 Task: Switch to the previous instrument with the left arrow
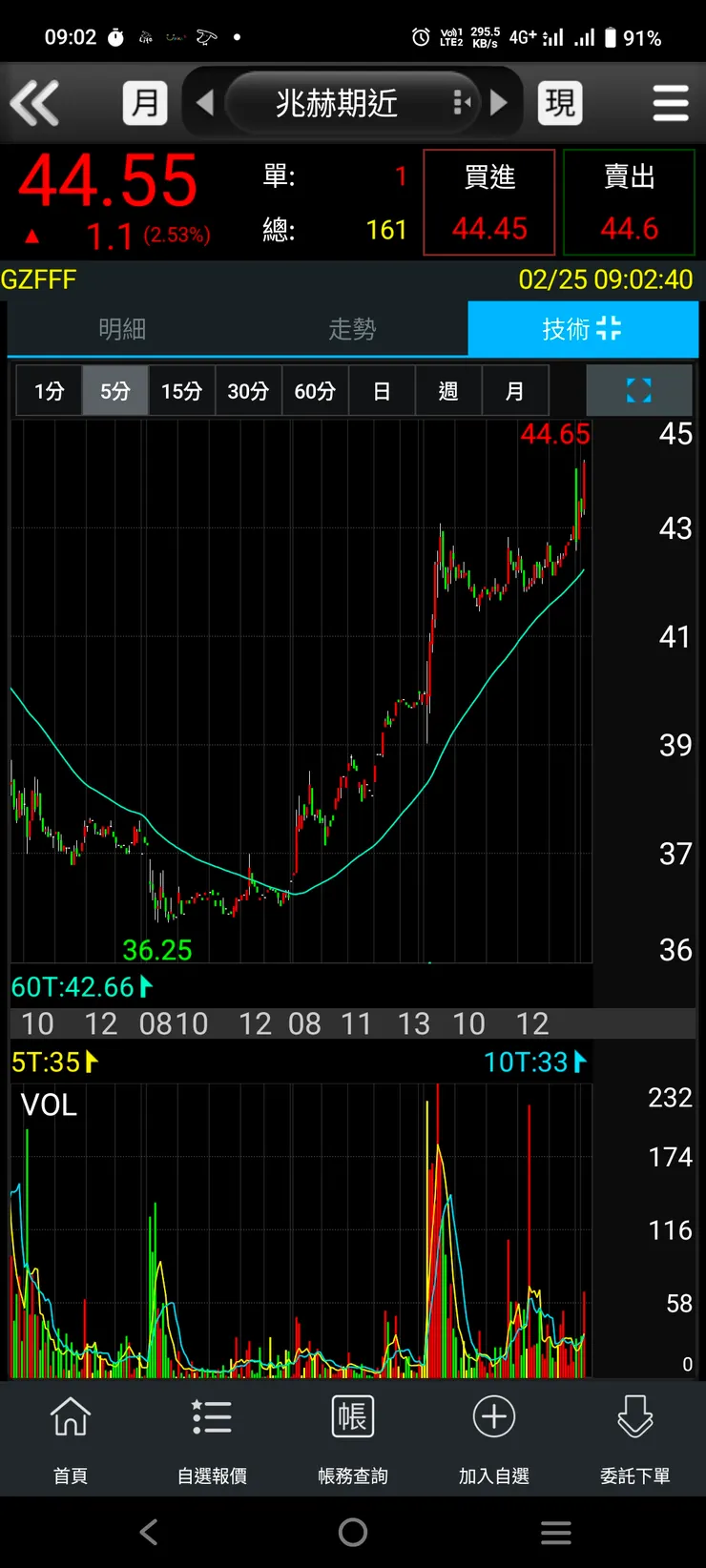(204, 103)
